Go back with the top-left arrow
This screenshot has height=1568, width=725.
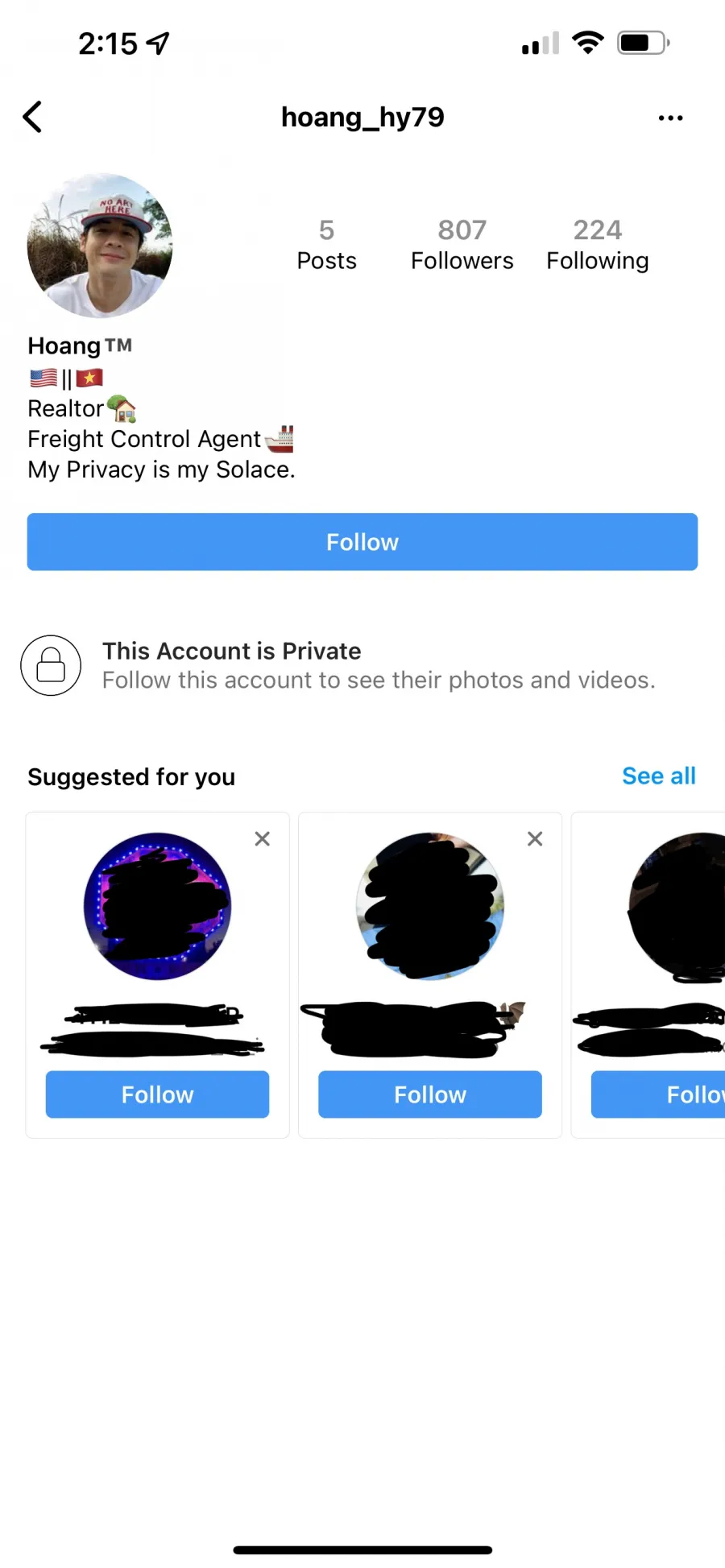tap(32, 118)
